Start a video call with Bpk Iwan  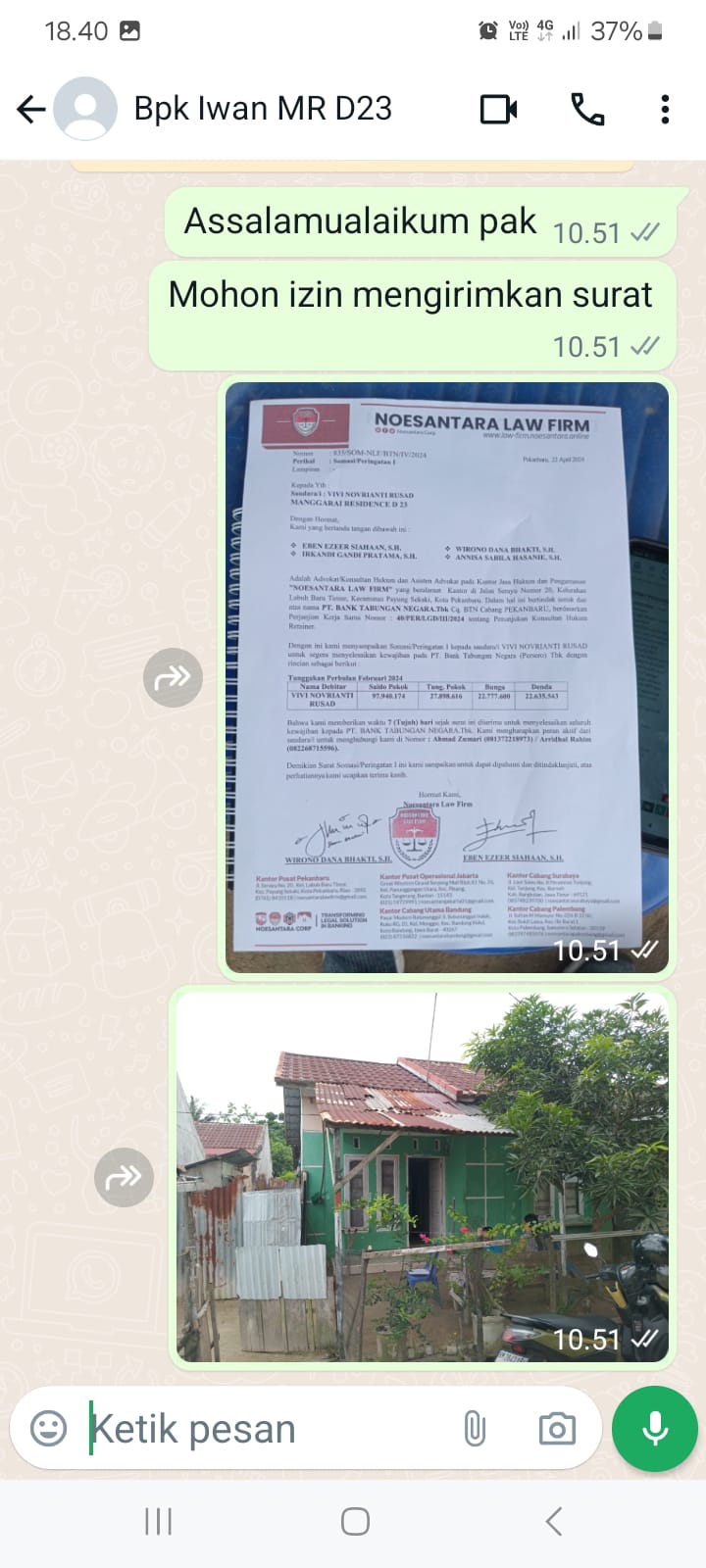499,110
